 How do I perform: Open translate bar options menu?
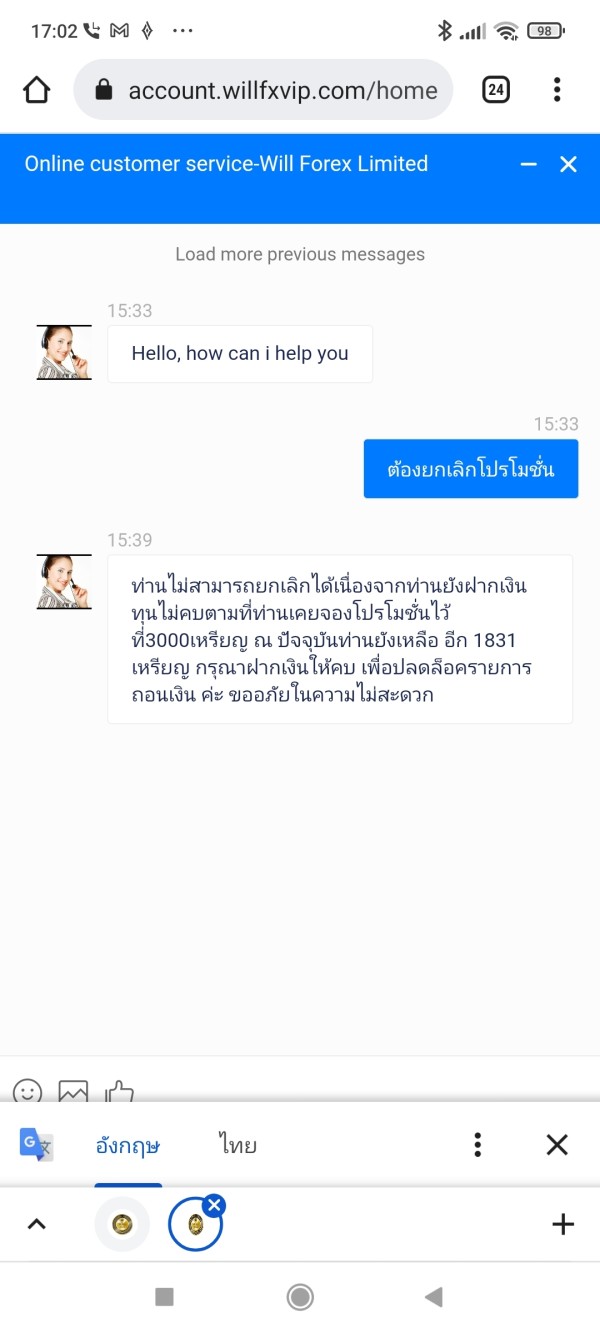pos(478,1145)
